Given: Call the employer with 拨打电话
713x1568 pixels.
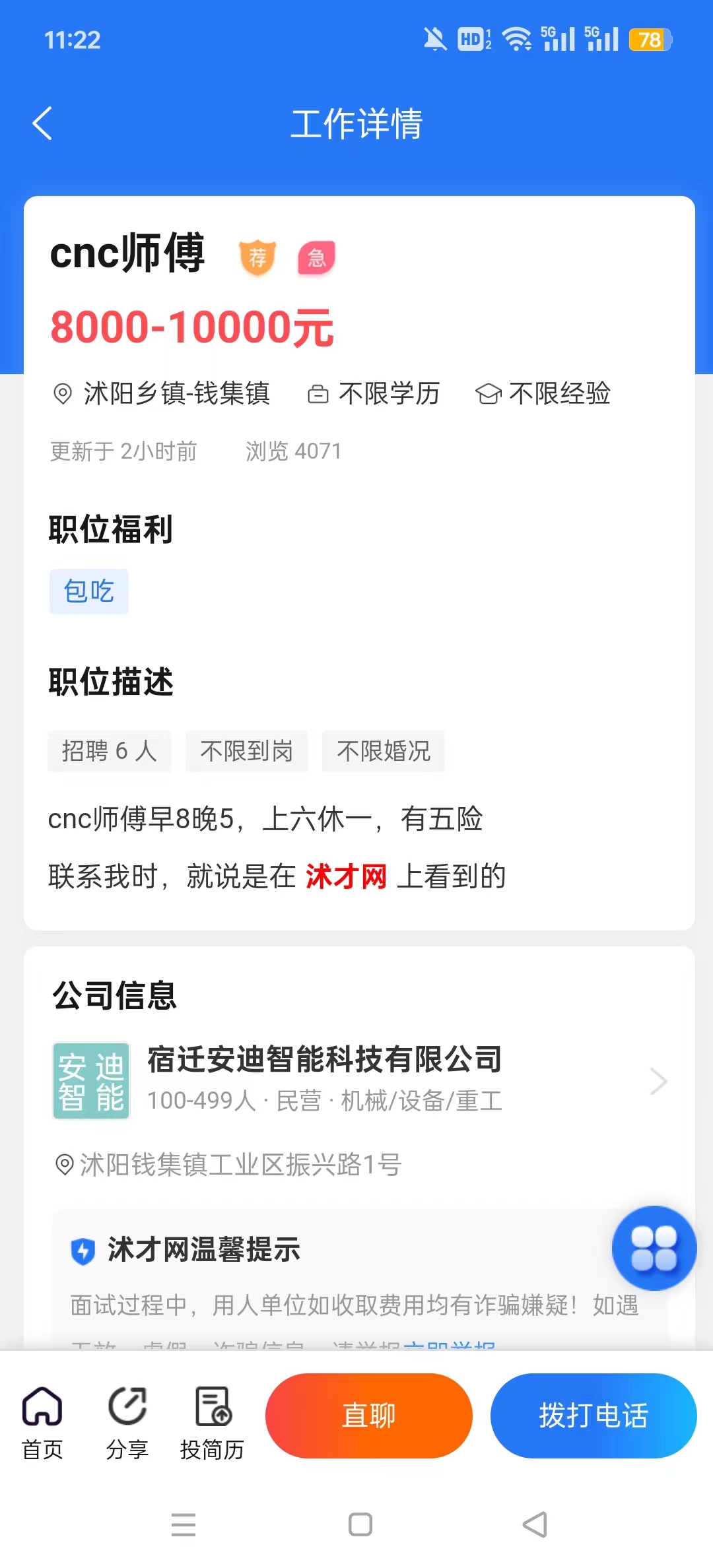Looking at the screenshot, I should click(593, 1415).
